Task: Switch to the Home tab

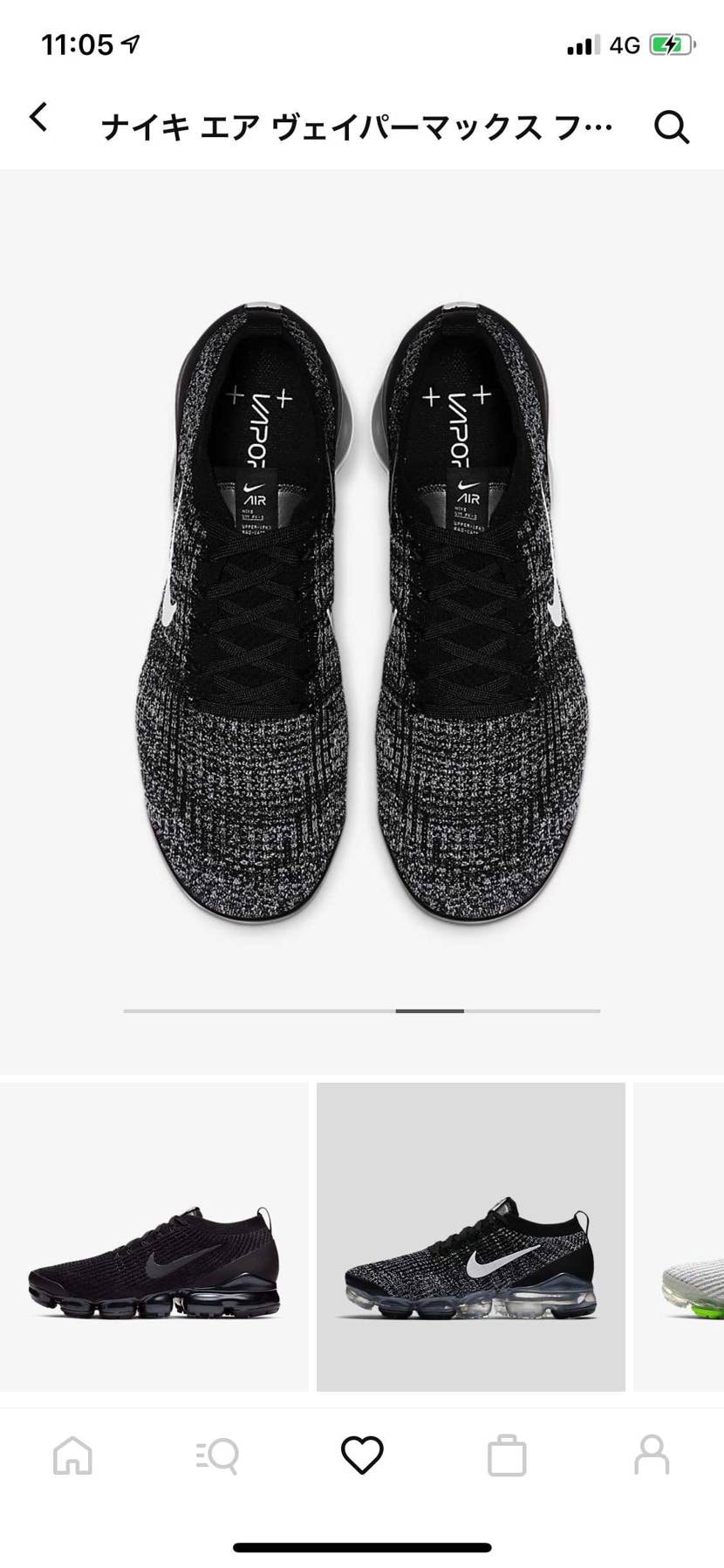Action: [x=72, y=1455]
